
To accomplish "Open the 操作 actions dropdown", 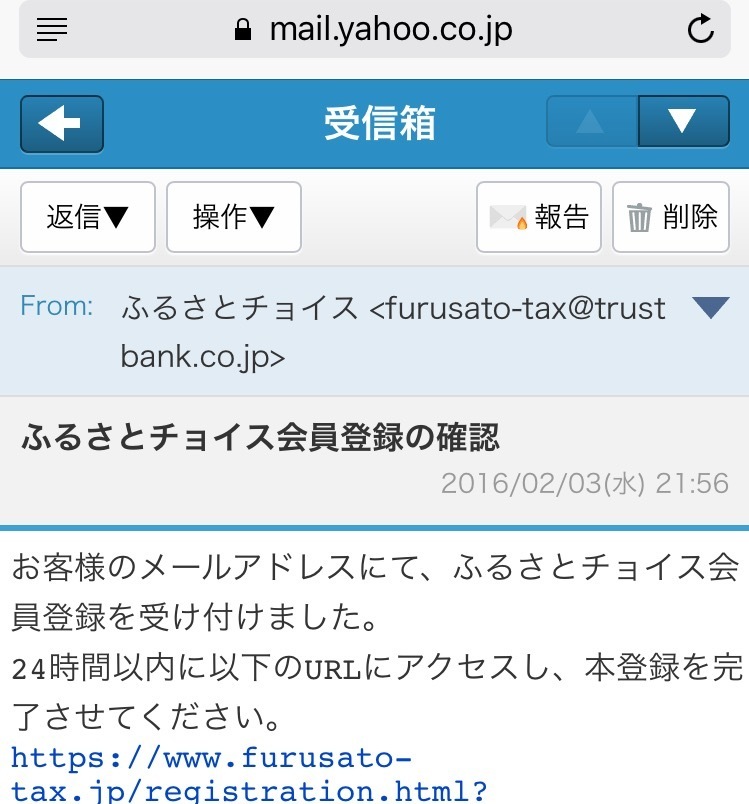I will 234,217.
